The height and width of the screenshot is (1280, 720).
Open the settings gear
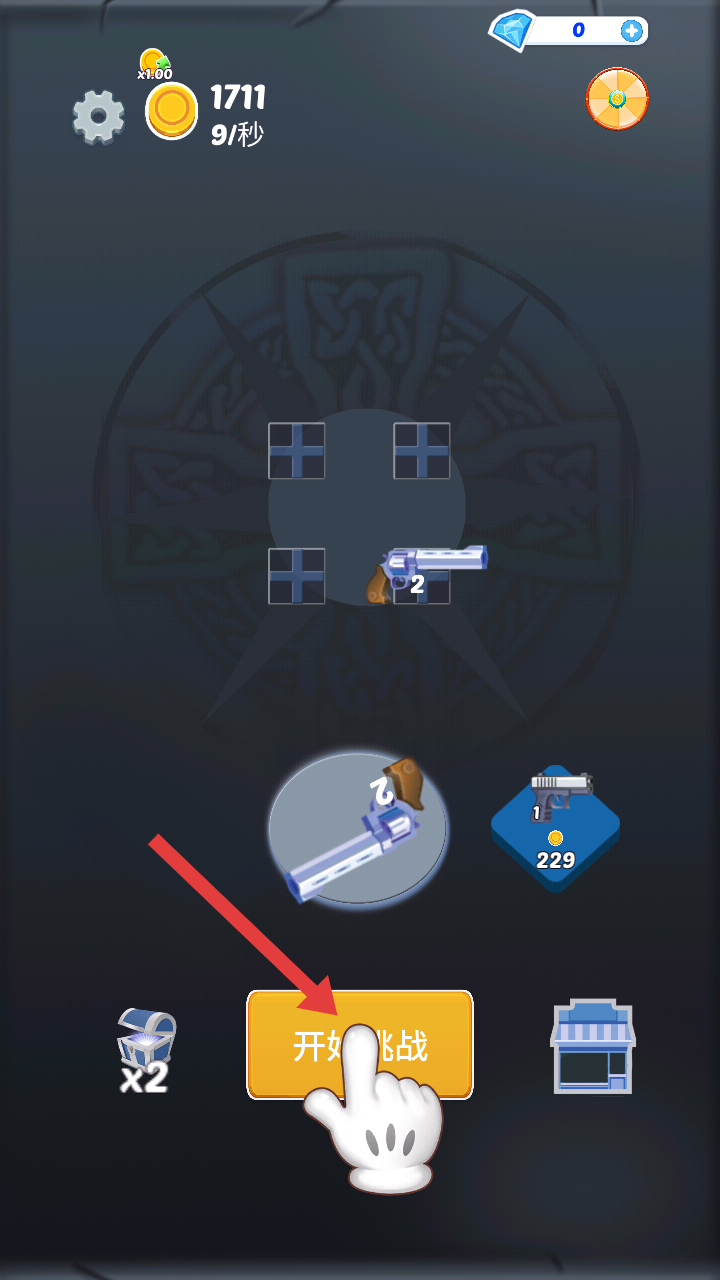tap(98, 117)
